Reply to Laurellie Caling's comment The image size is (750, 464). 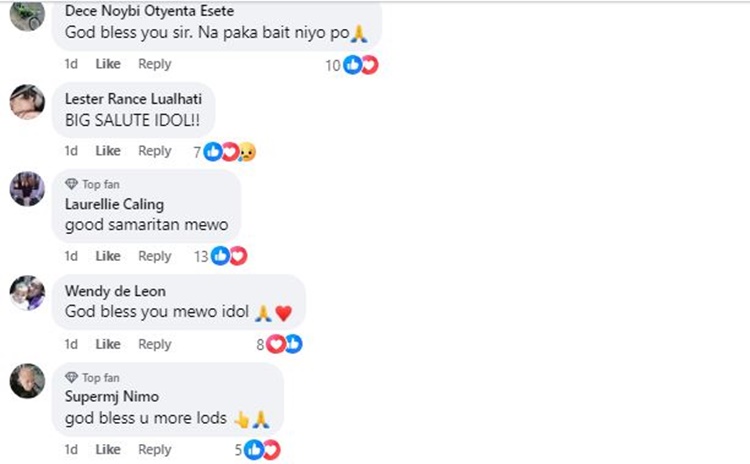(155, 256)
